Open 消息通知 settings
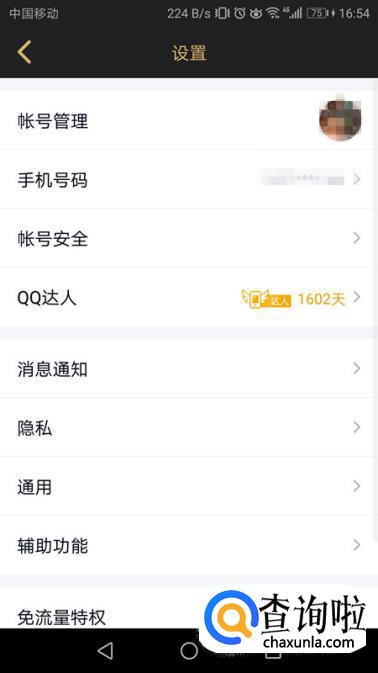The height and width of the screenshot is (673, 378). (x=187, y=369)
